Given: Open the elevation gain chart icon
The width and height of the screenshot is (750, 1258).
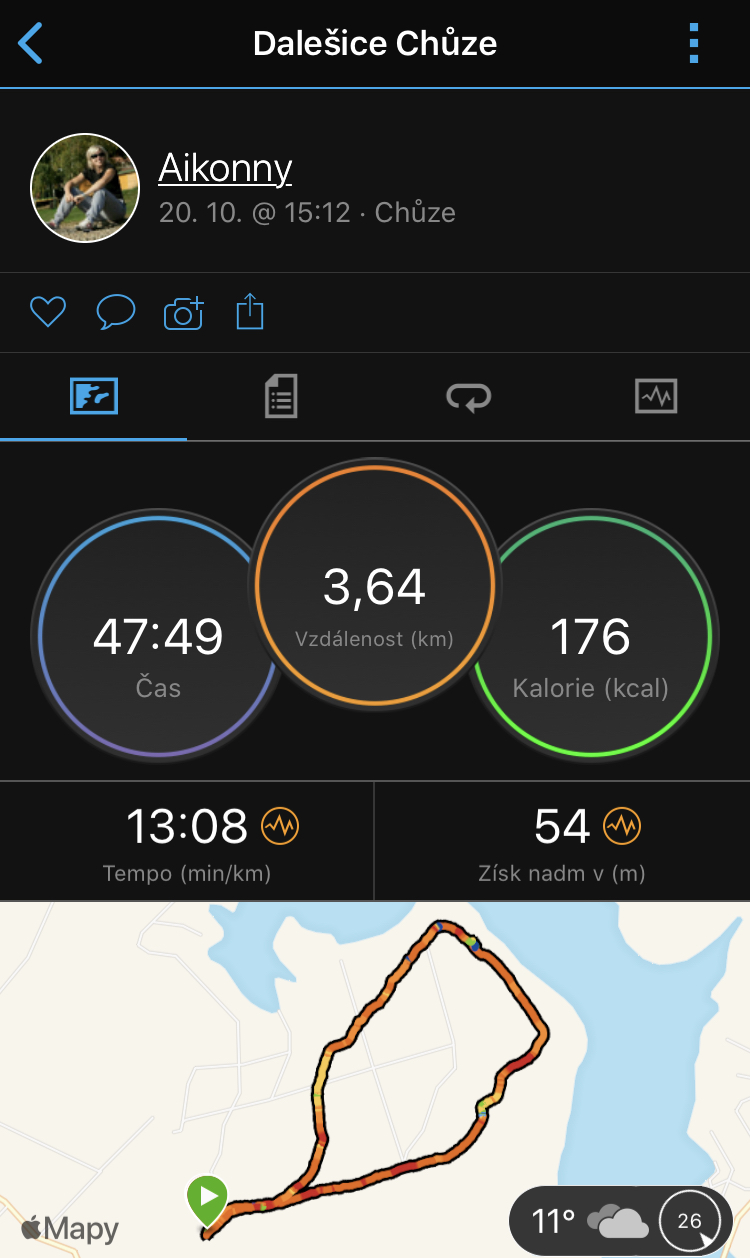Looking at the screenshot, I should (x=622, y=827).
